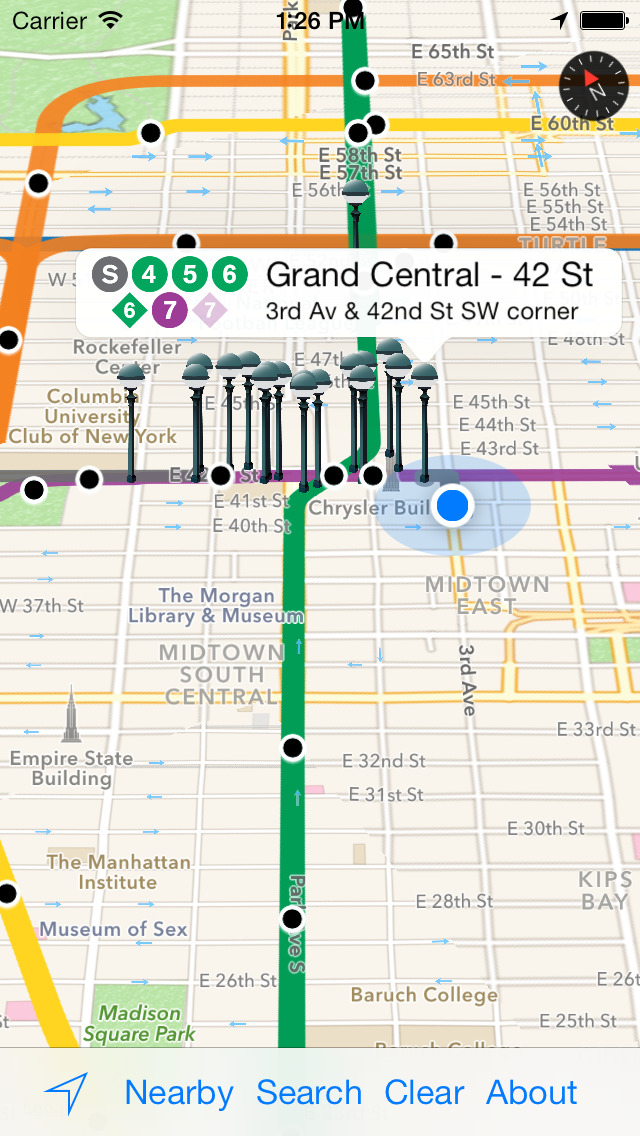The width and height of the screenshot is (640, 1136).
Task: Tap the location arrow in bottom toolbar
Action: pyautogui.click(x=67, y=1093)
